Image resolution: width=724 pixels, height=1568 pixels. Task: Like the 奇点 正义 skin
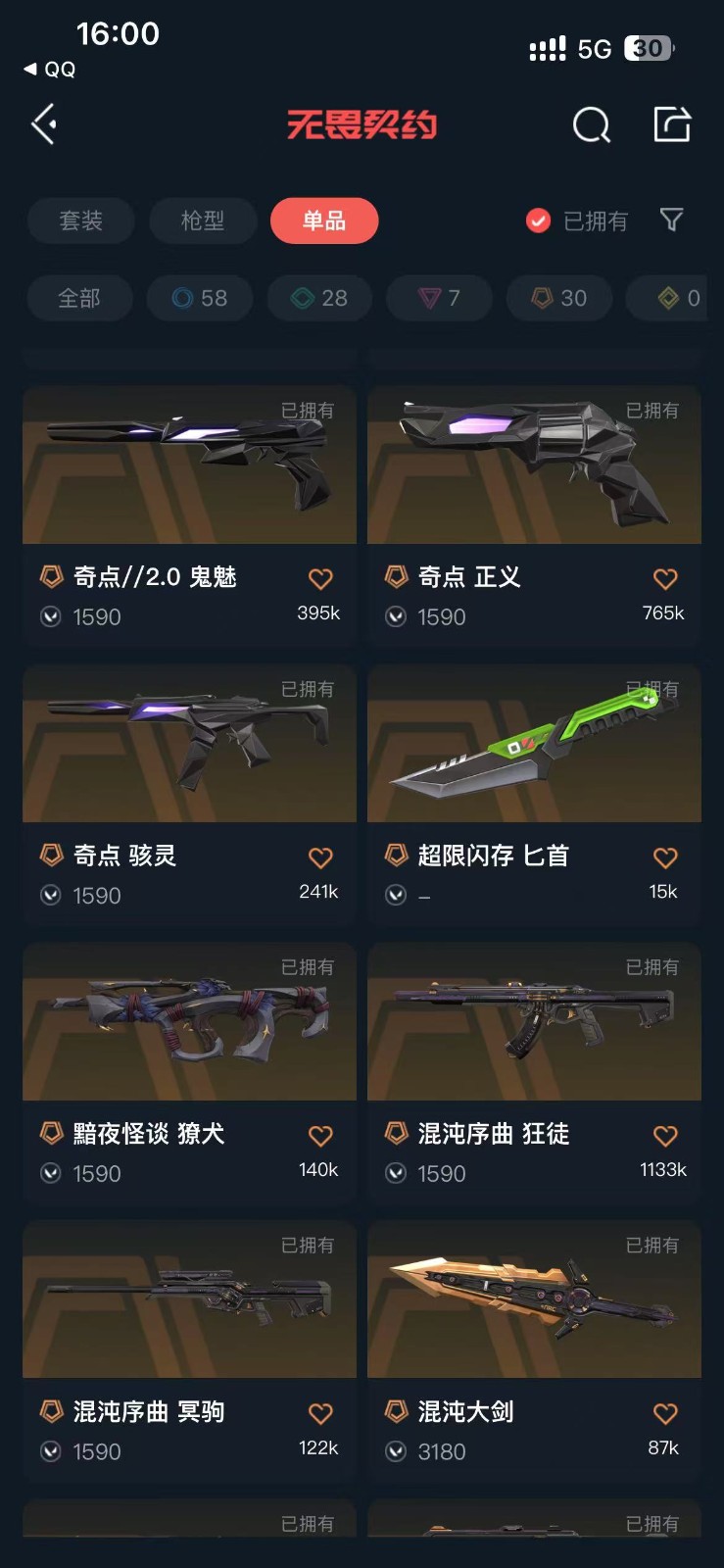(665, 579)
